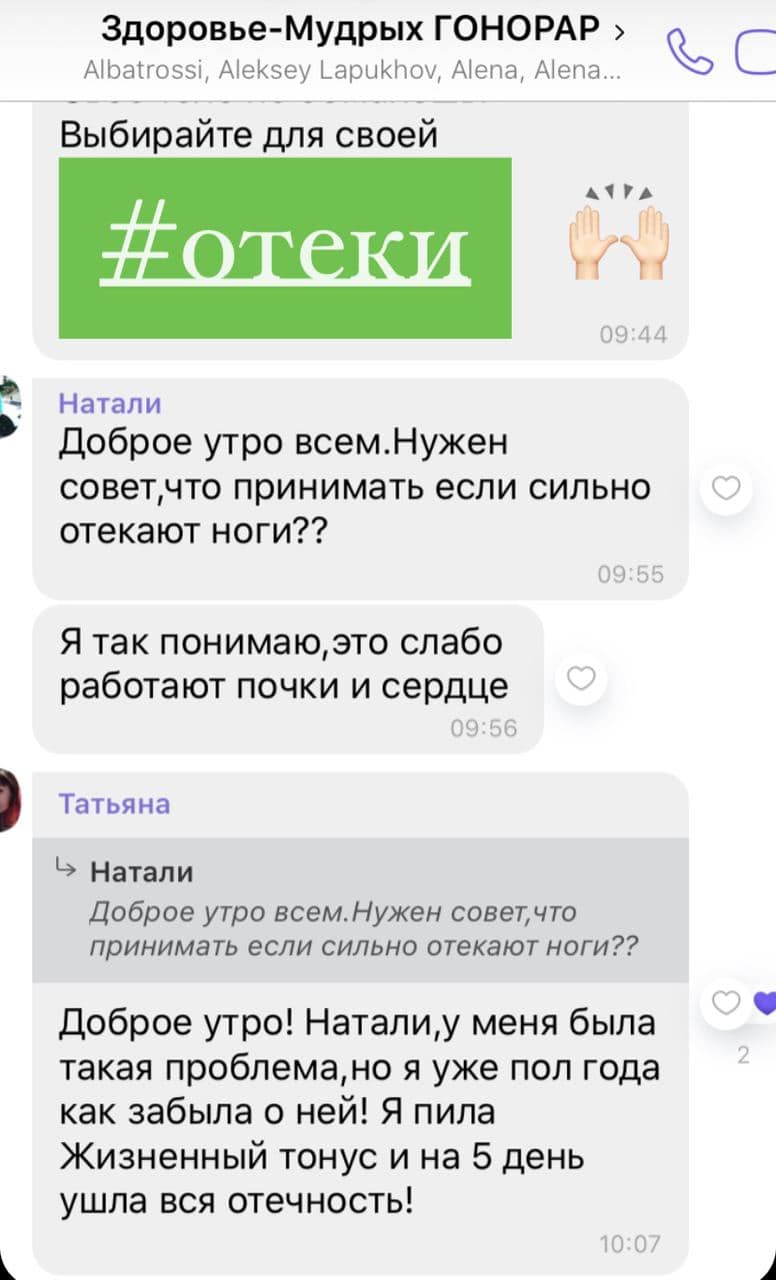
Task: Open Натали's profile avatar
Action: click(8, 406)
